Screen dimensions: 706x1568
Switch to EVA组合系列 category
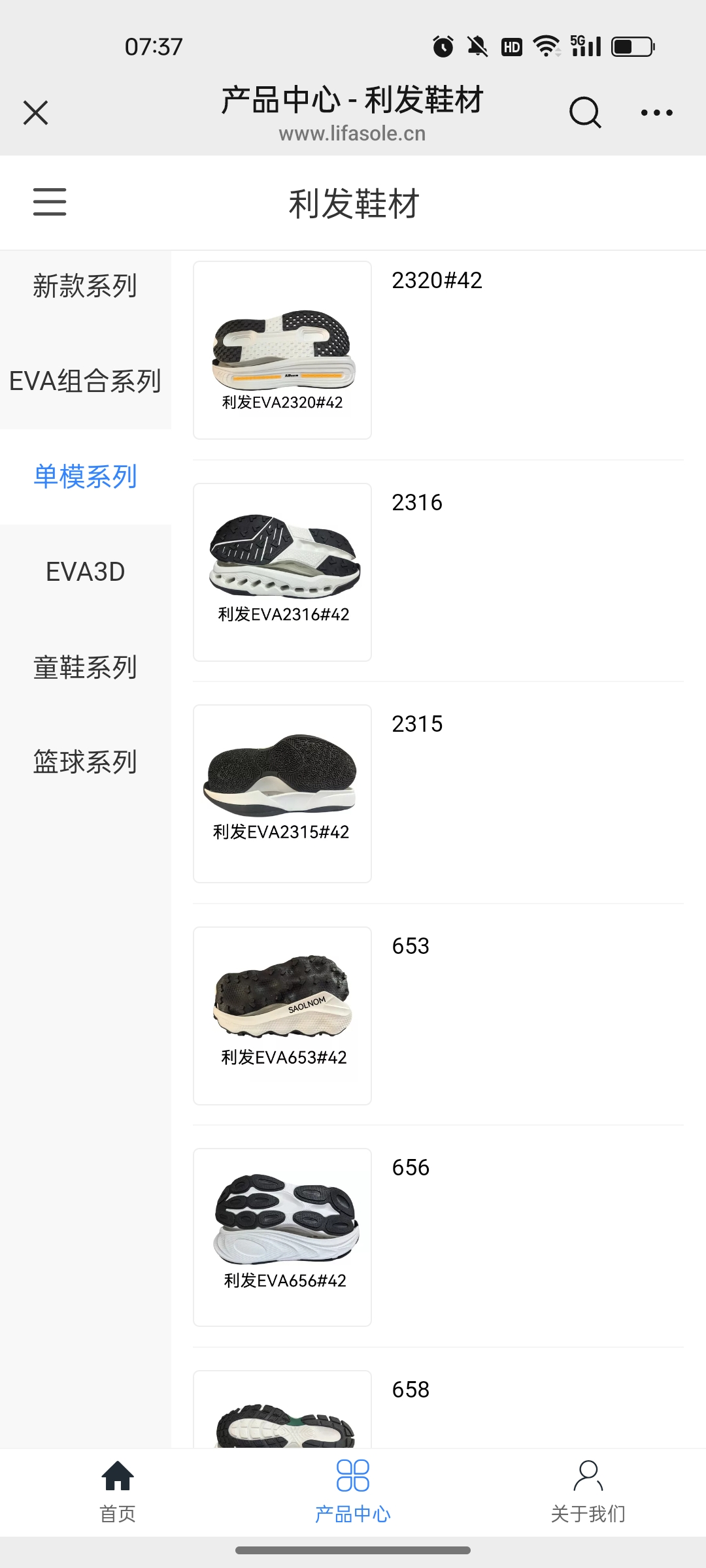85,382
